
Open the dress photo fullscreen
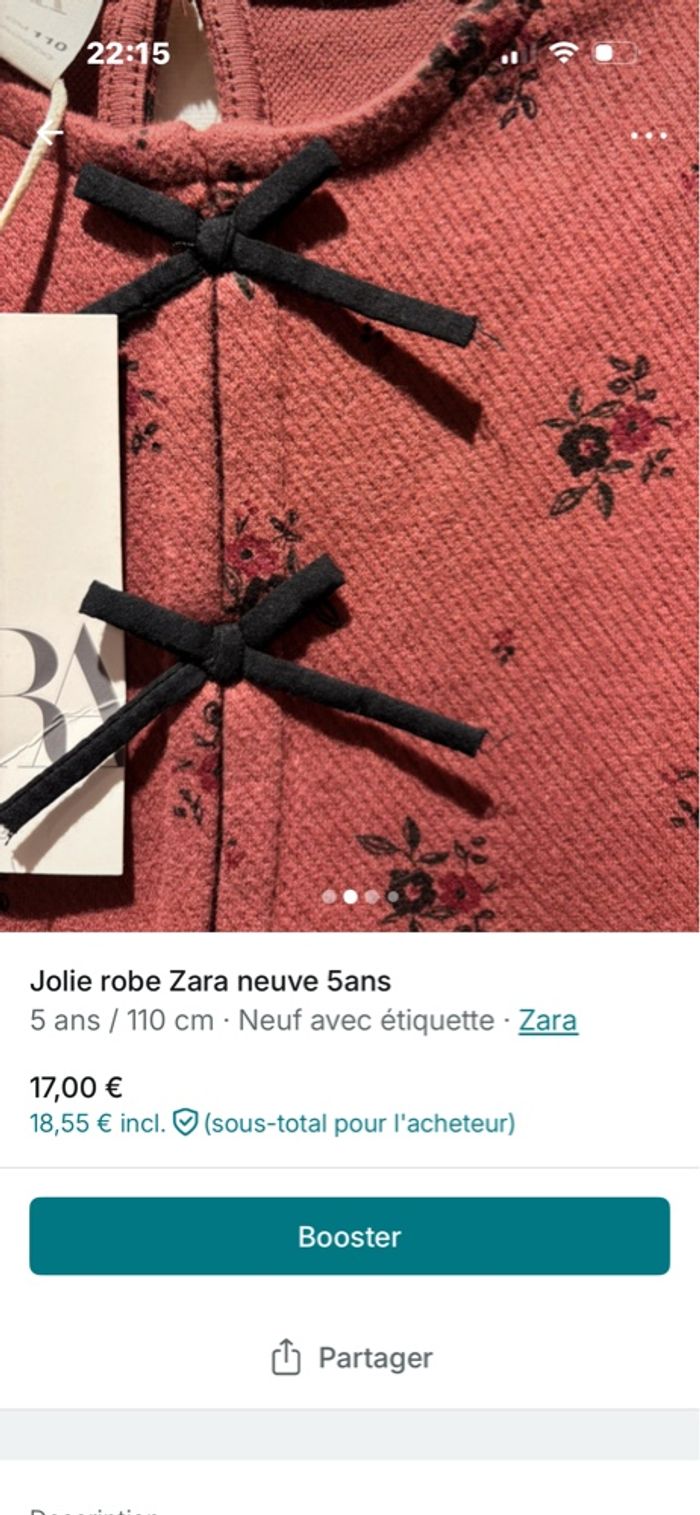350,500
